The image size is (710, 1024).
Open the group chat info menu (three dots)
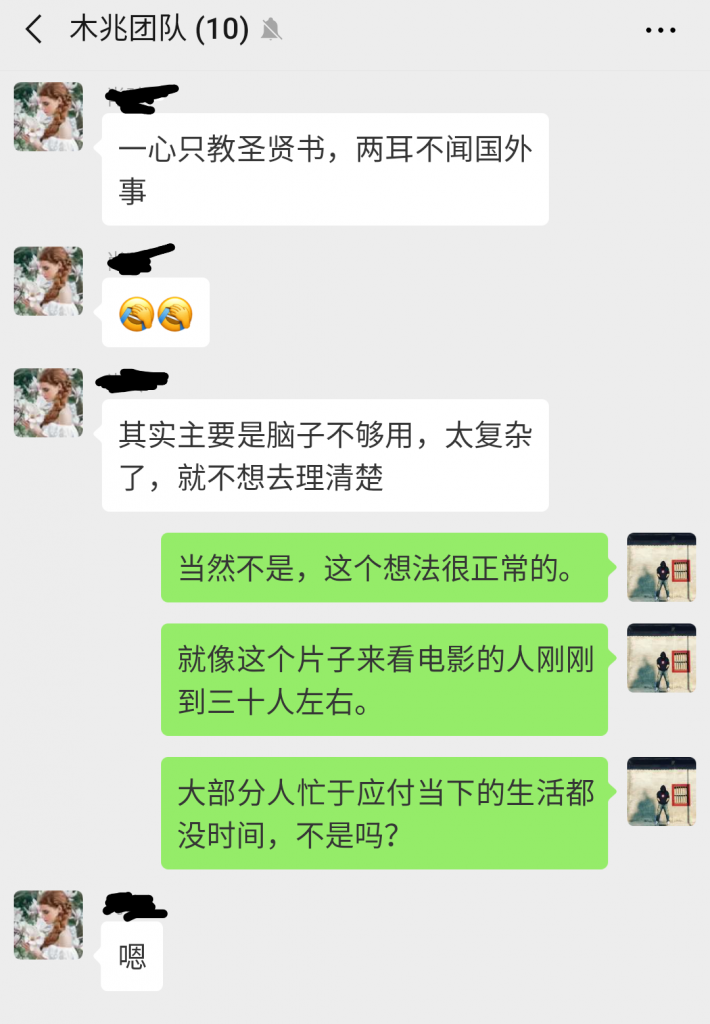tap(661, 30)
